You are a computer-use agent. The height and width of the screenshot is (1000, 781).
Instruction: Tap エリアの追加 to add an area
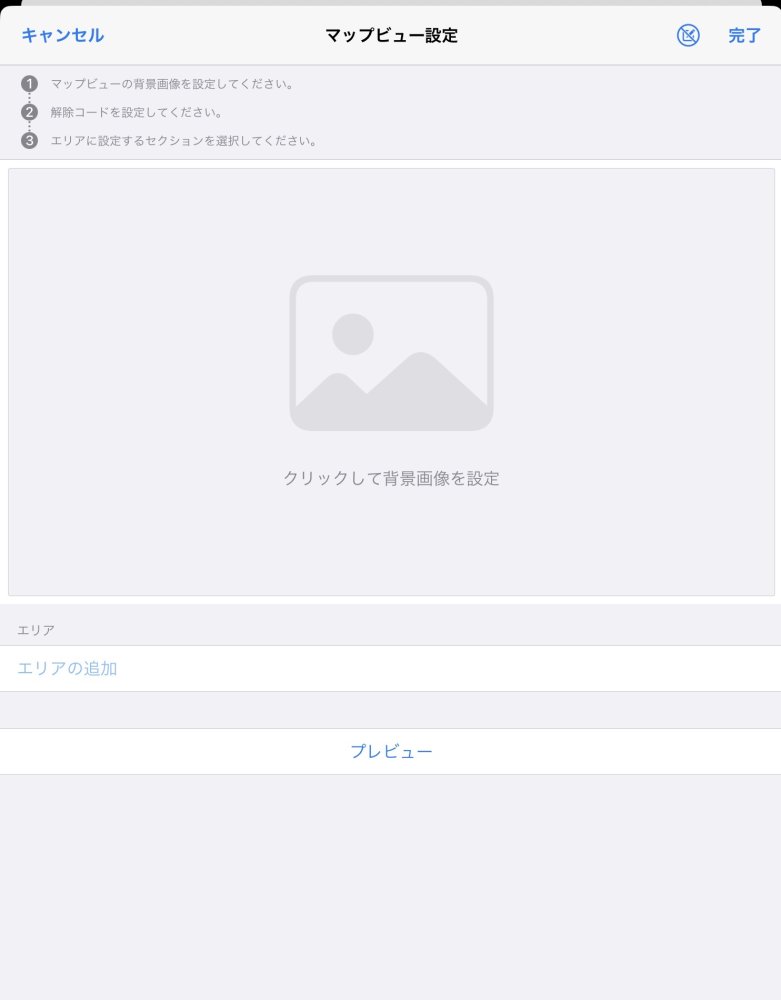(68, 668)
